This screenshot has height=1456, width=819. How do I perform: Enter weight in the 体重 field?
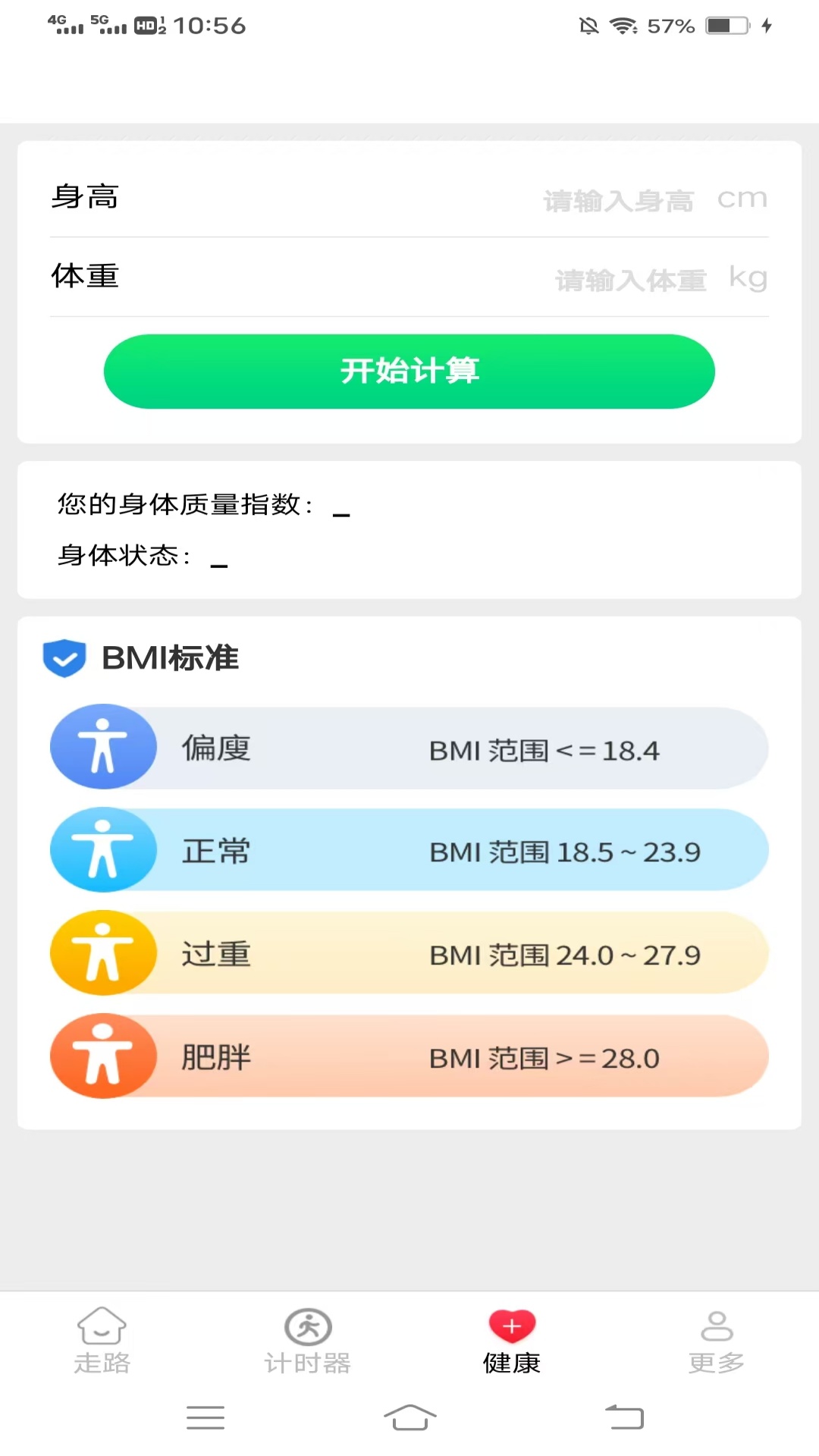[629, 280]
